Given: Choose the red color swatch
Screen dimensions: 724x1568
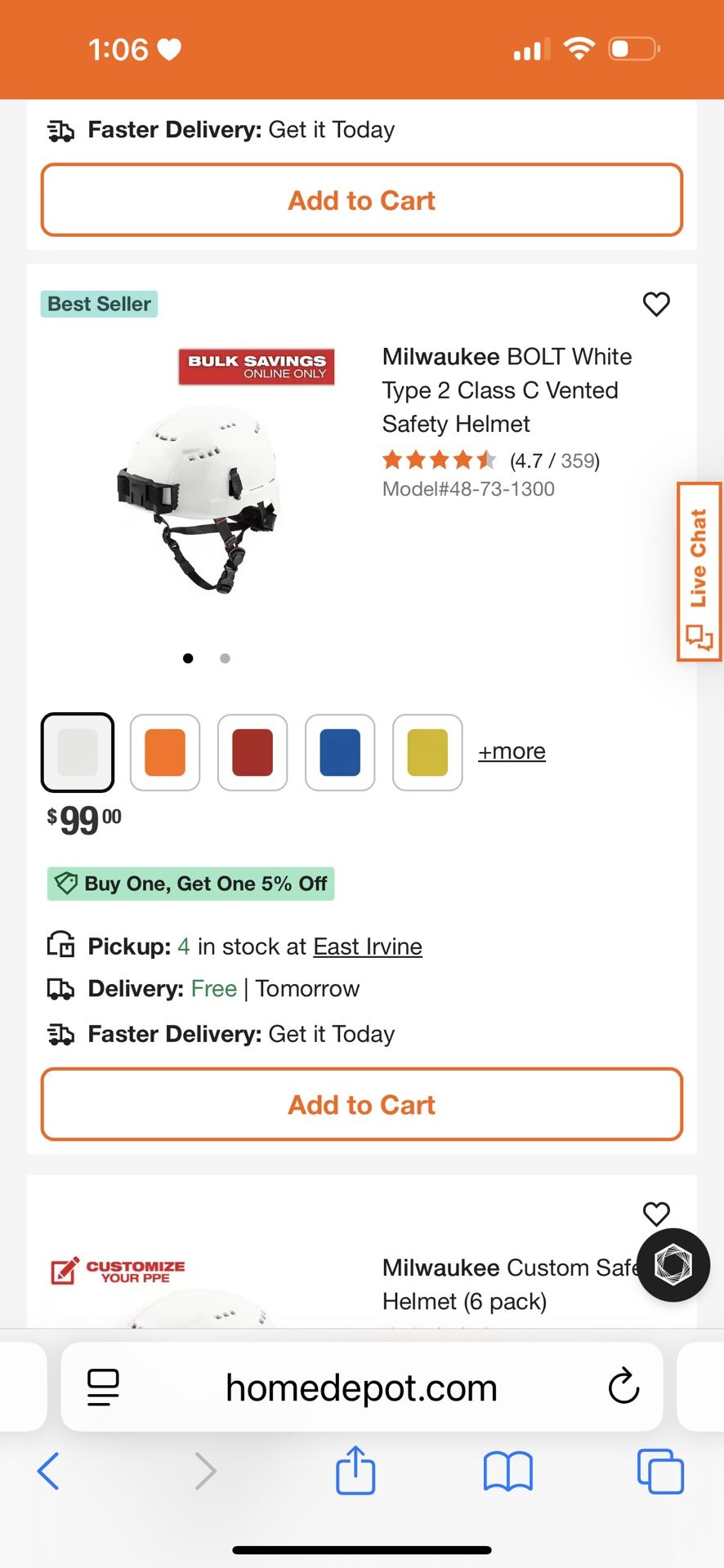Looking at the screenshot, I should click(x=253, y=752).
